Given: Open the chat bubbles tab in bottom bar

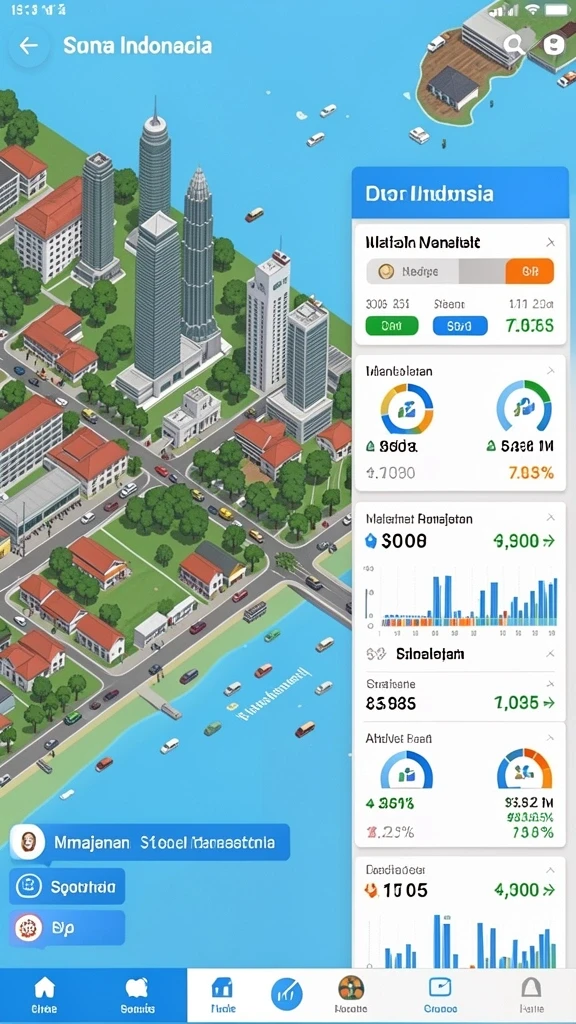Looking at the screenshot, I should pos(136,995).
